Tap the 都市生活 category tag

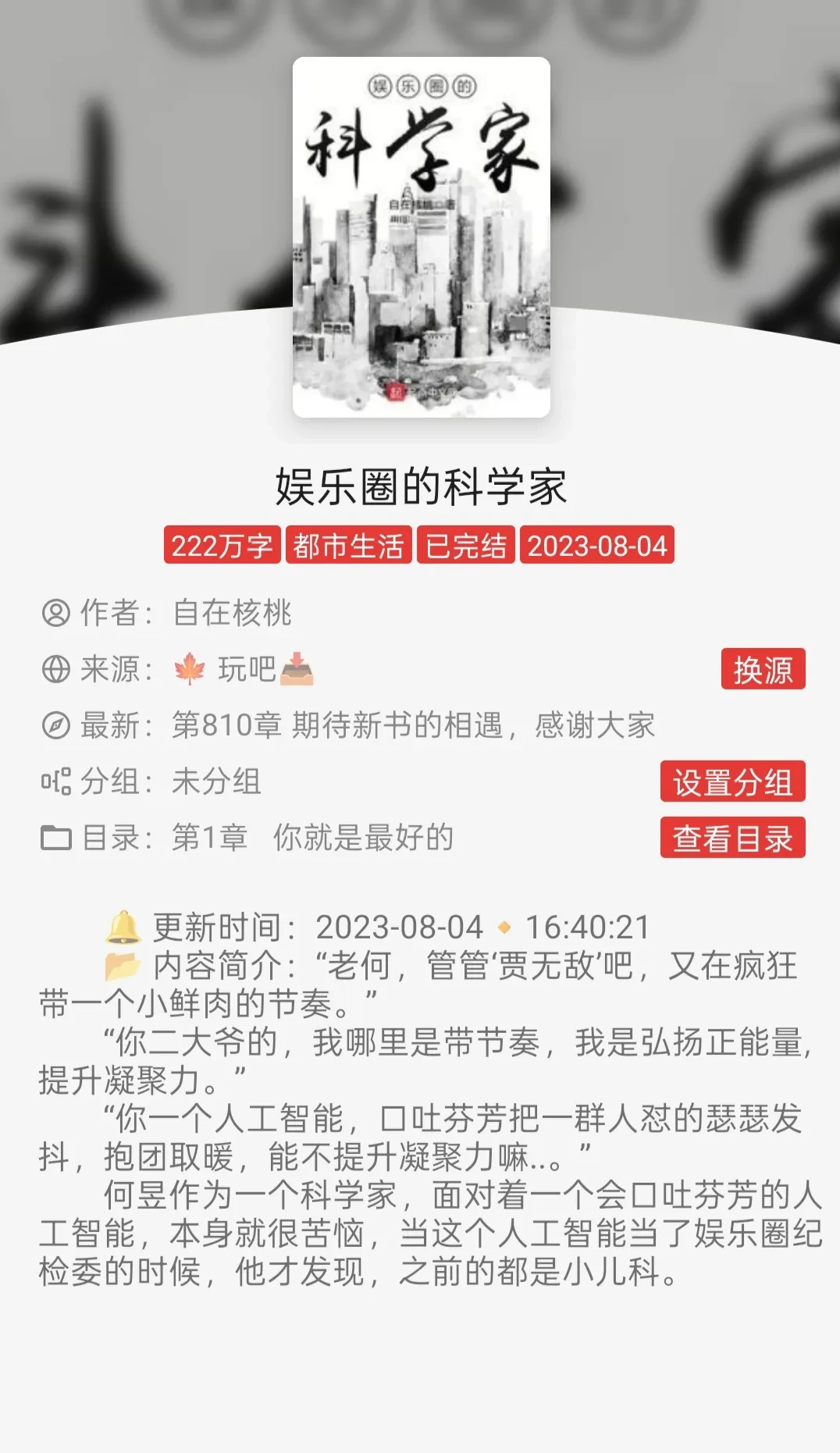coord(348,546)
